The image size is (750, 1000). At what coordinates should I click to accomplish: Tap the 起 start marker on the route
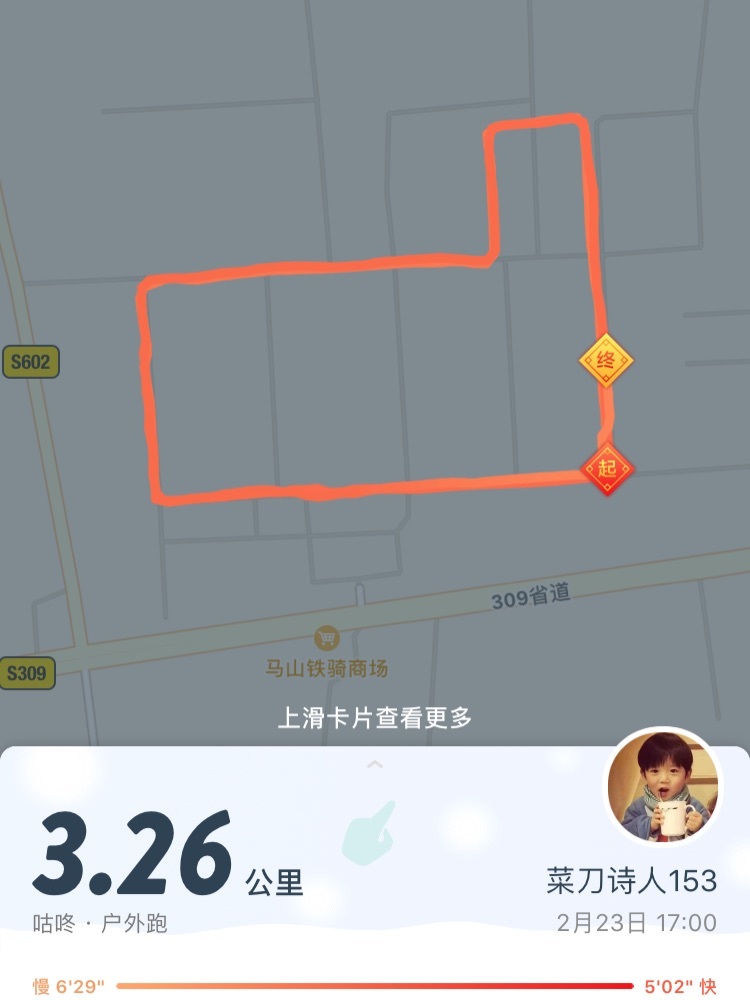[607, 468]
